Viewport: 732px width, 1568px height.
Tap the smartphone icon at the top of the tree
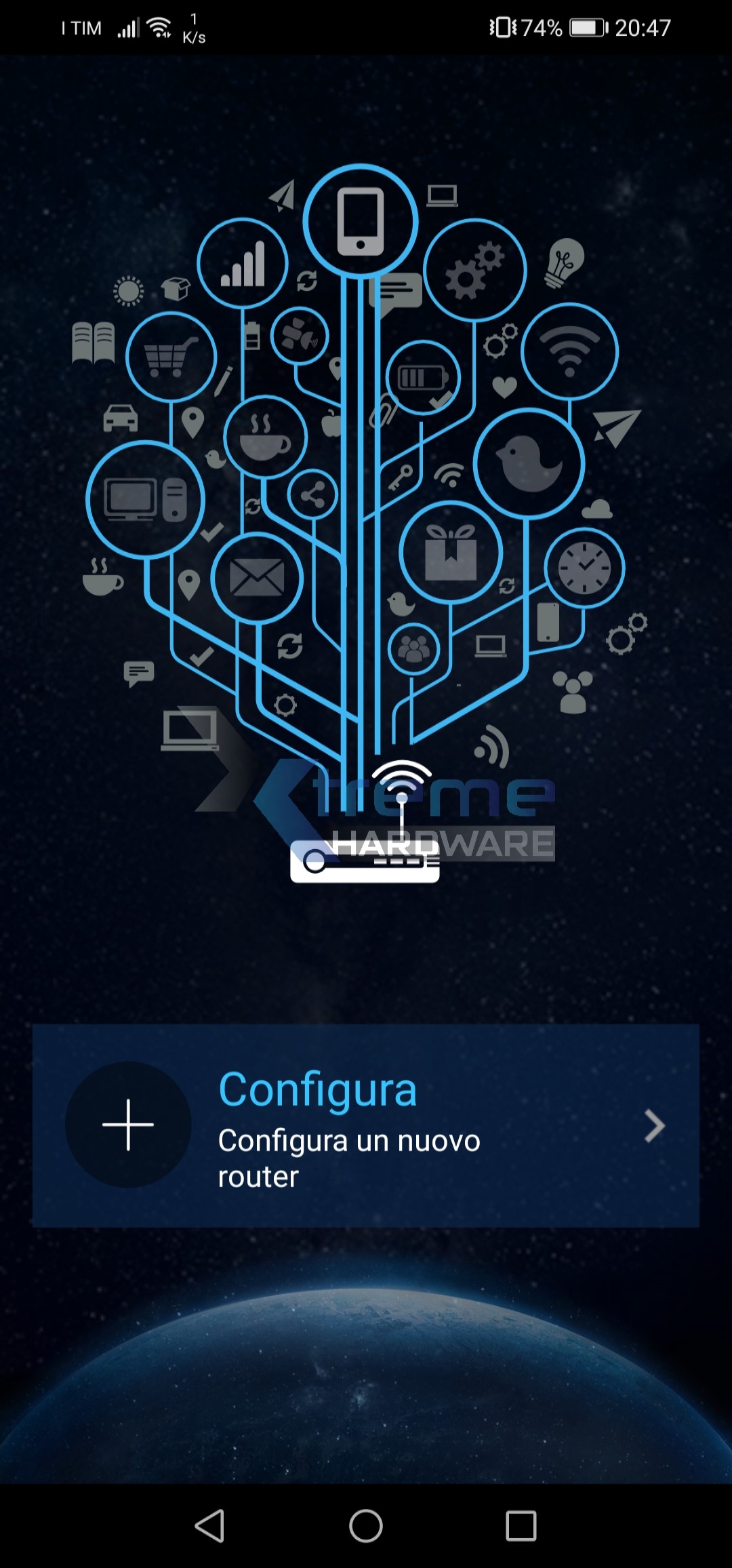[361, 218]
